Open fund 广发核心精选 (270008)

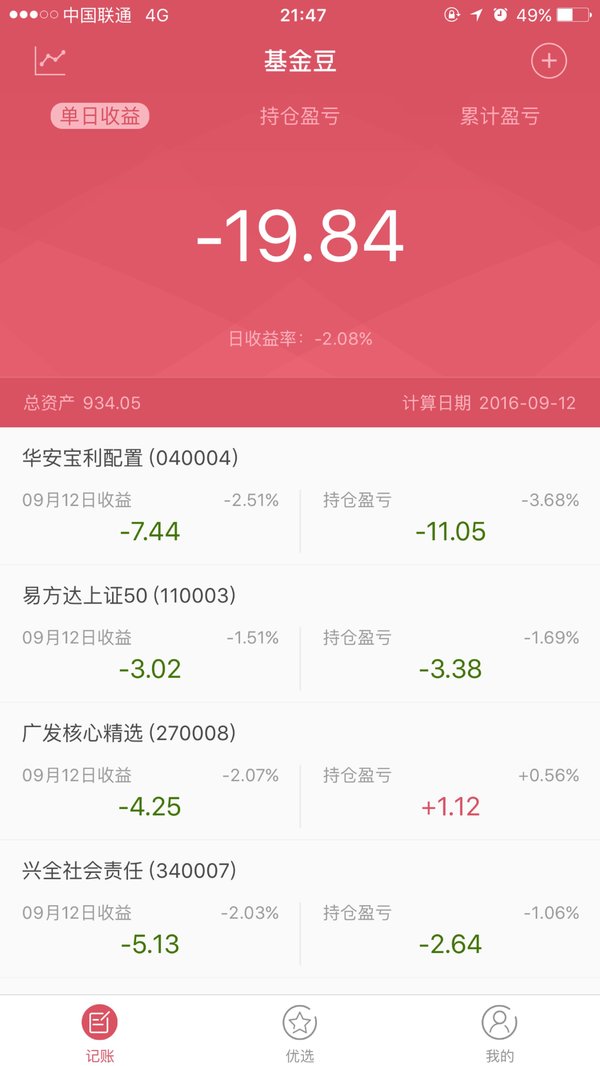point(300,771)
